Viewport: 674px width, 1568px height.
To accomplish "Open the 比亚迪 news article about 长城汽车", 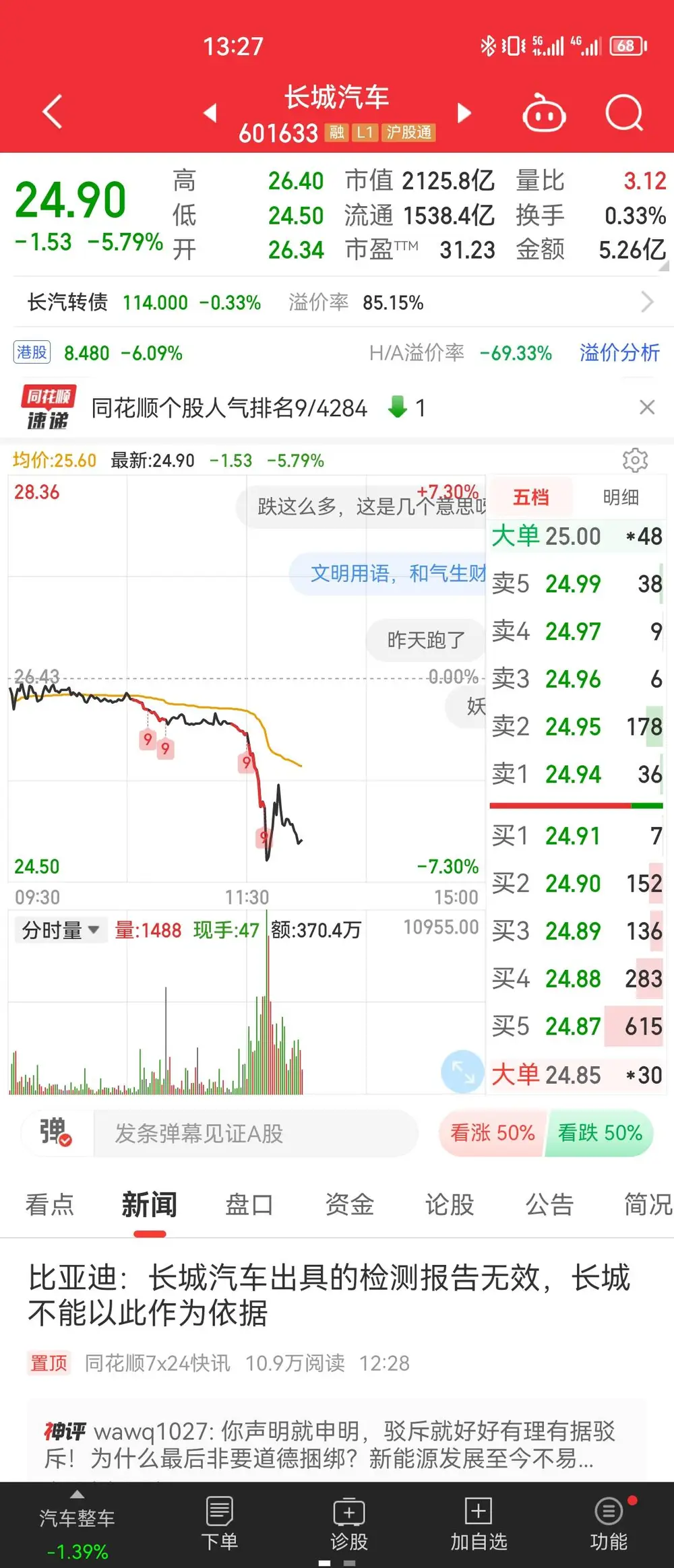I will [x=329, y=1295].
